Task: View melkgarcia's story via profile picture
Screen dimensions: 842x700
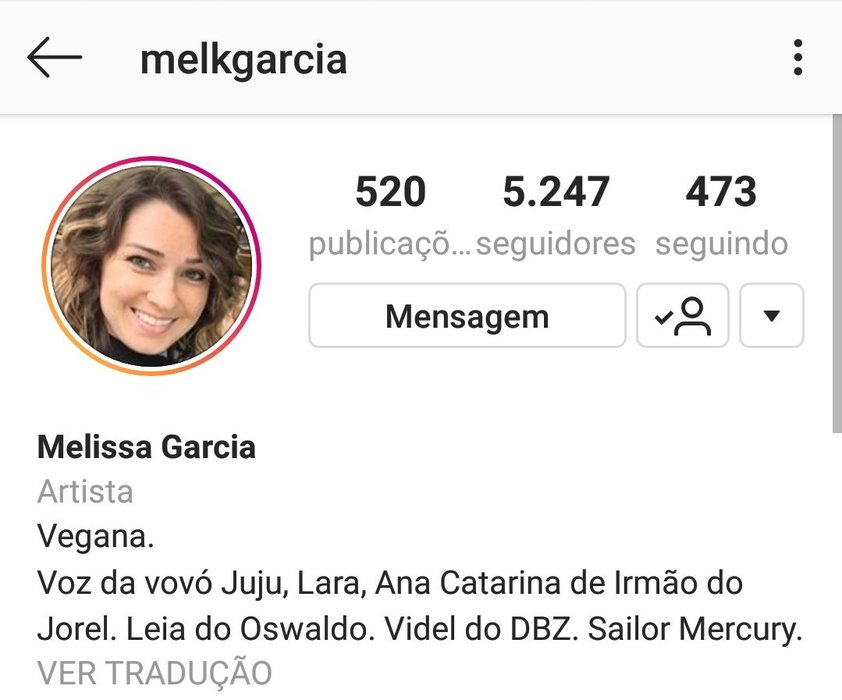Action: tap(152, 265)
